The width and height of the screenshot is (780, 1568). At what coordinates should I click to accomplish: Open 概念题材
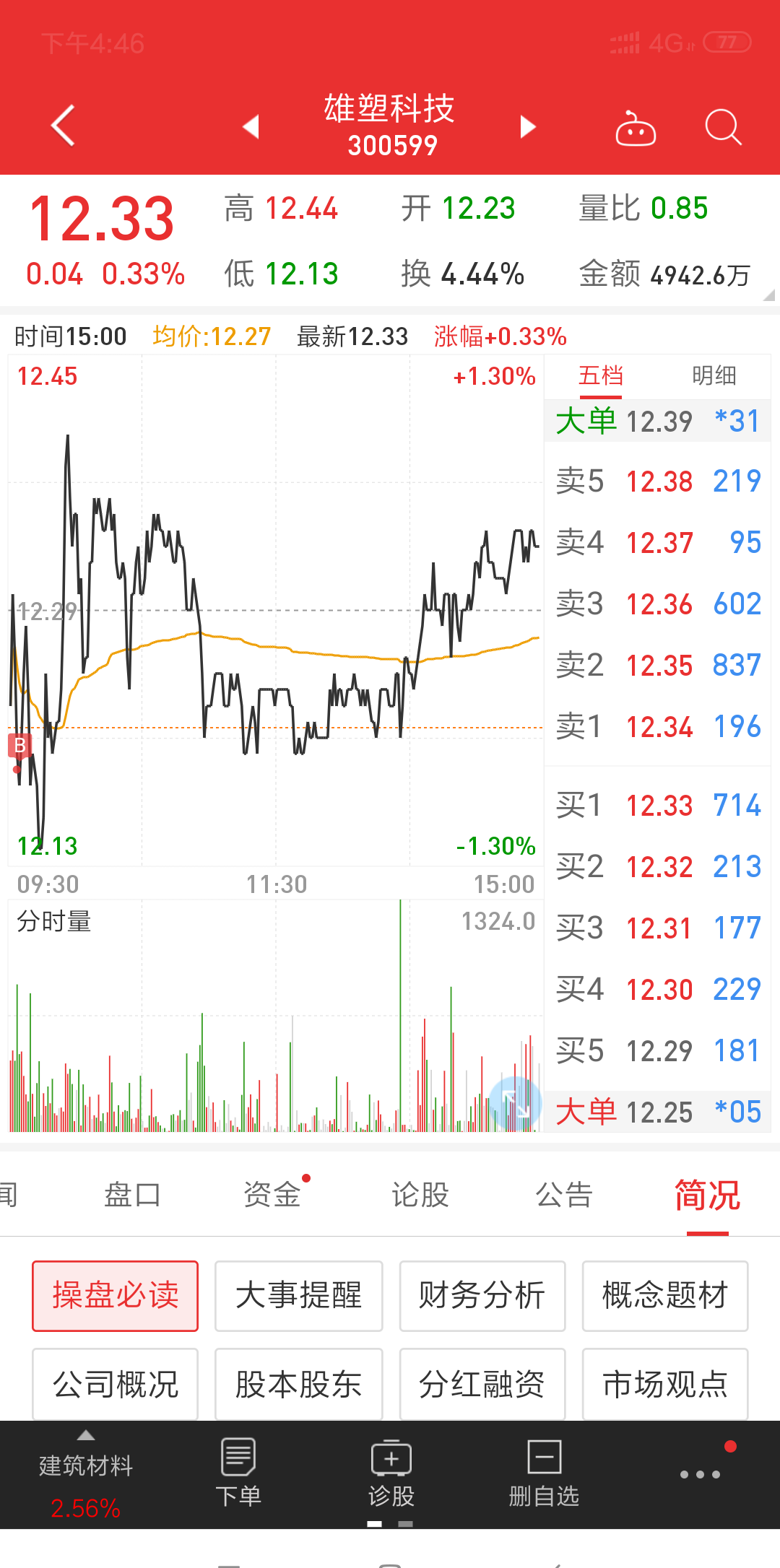click(665, 1296)
